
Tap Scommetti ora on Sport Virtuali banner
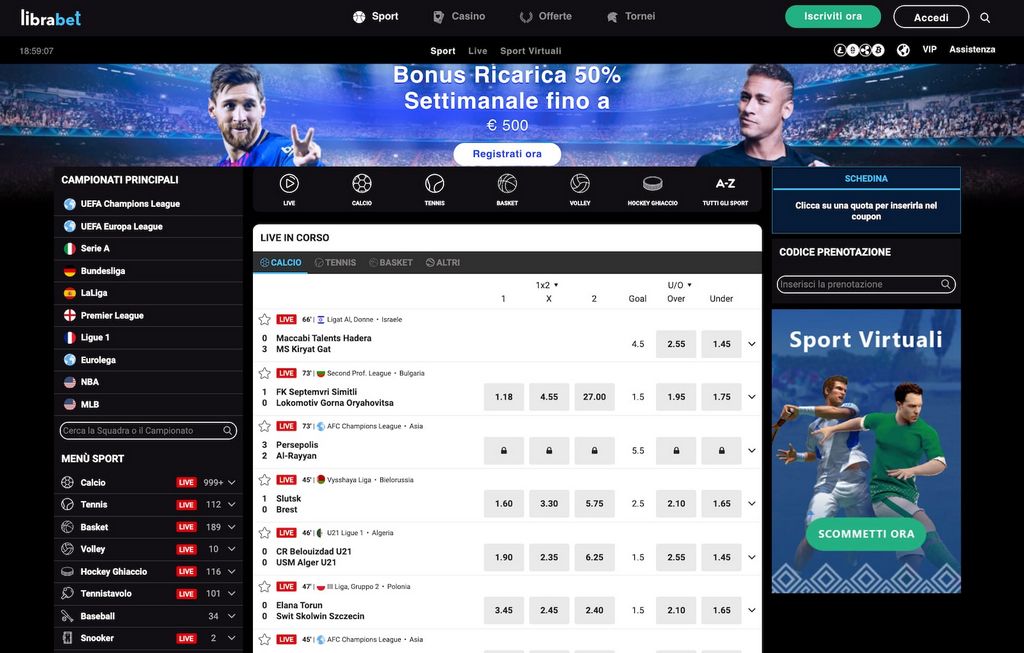coord(865,534)
